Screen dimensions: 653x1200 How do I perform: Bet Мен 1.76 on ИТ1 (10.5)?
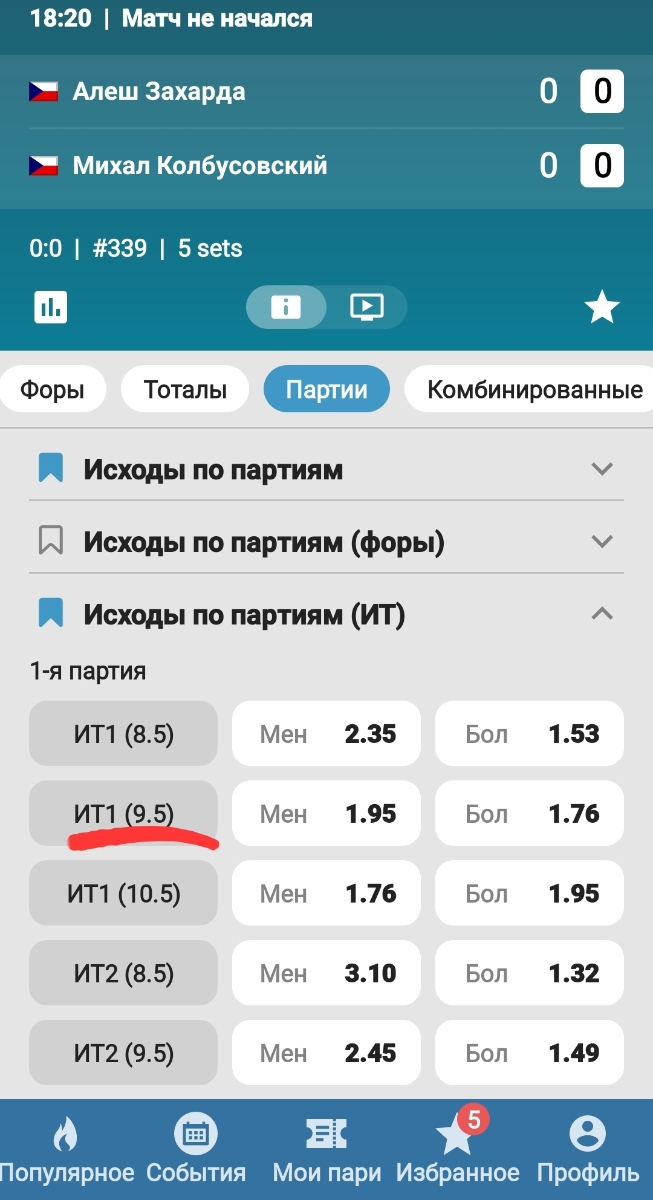[327, 893]
